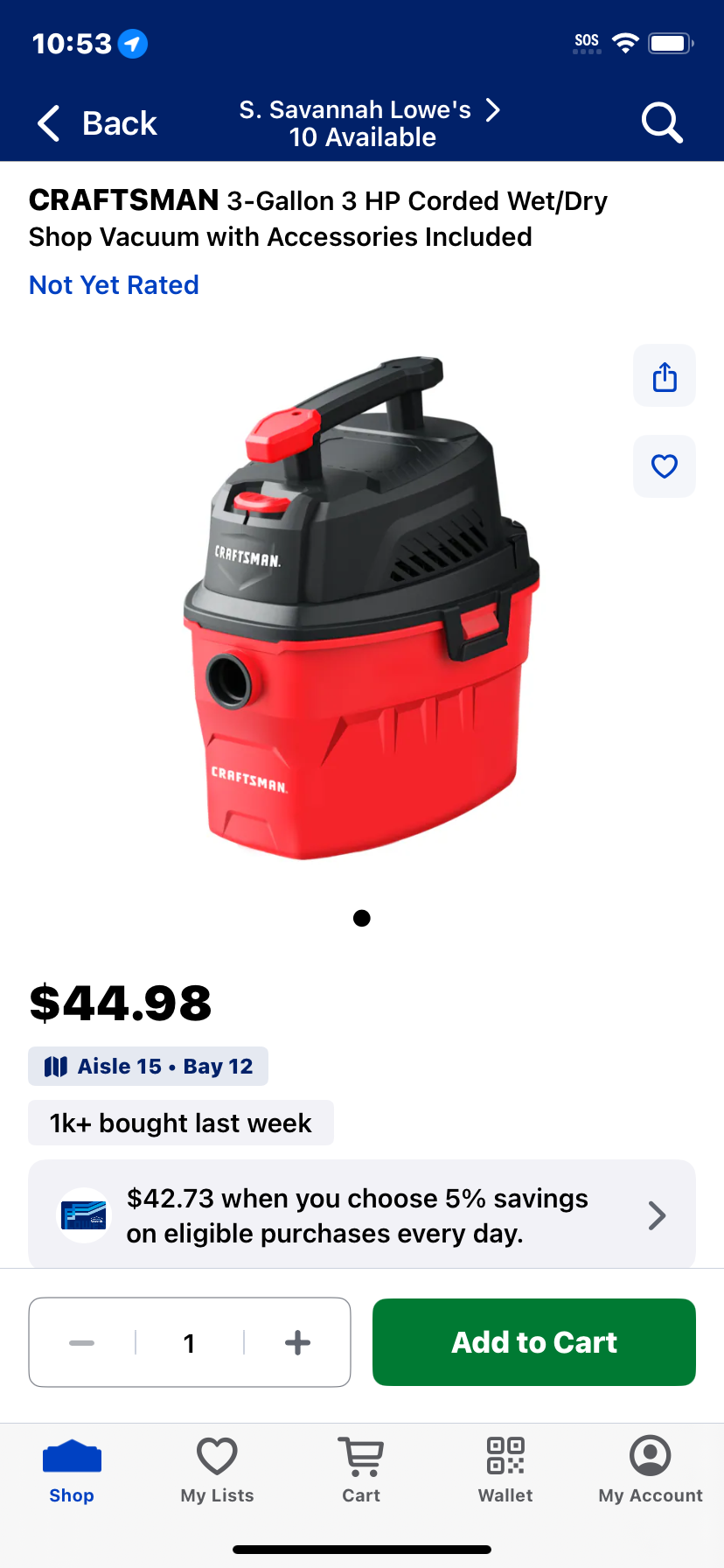Add the vacuum to cart
724x1568 pixels.
click(534, 1342)
